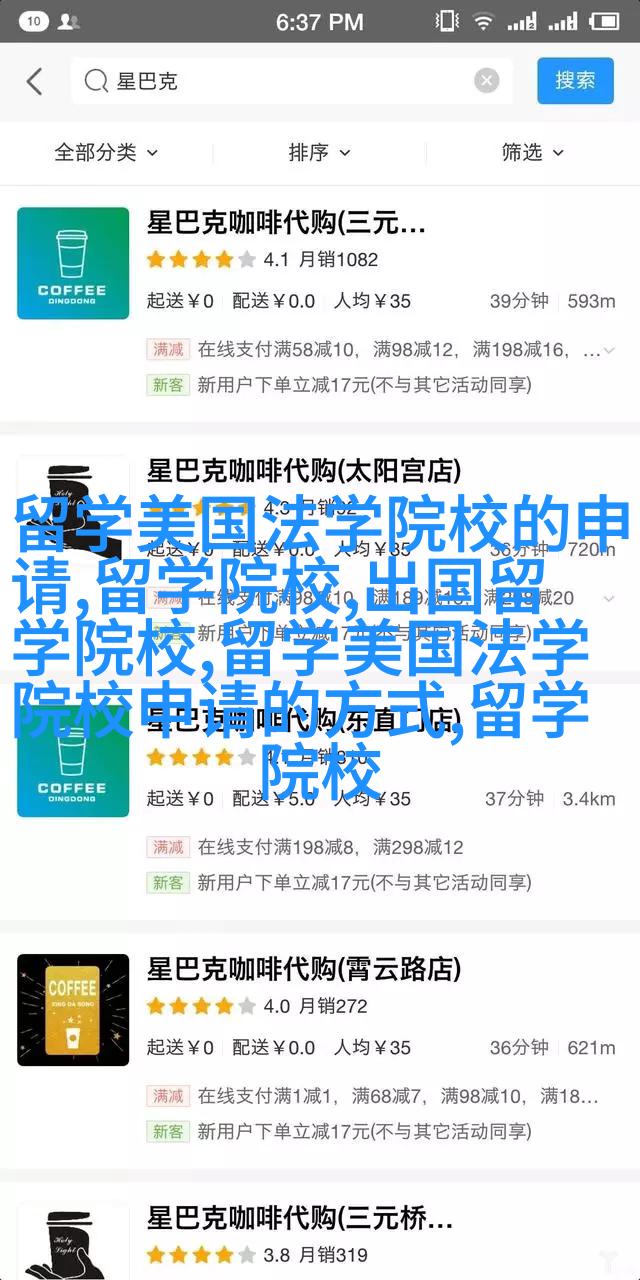Go back using the arrow icon
The width and height of the screenshot is (640, 1280).
pos(35,82)
